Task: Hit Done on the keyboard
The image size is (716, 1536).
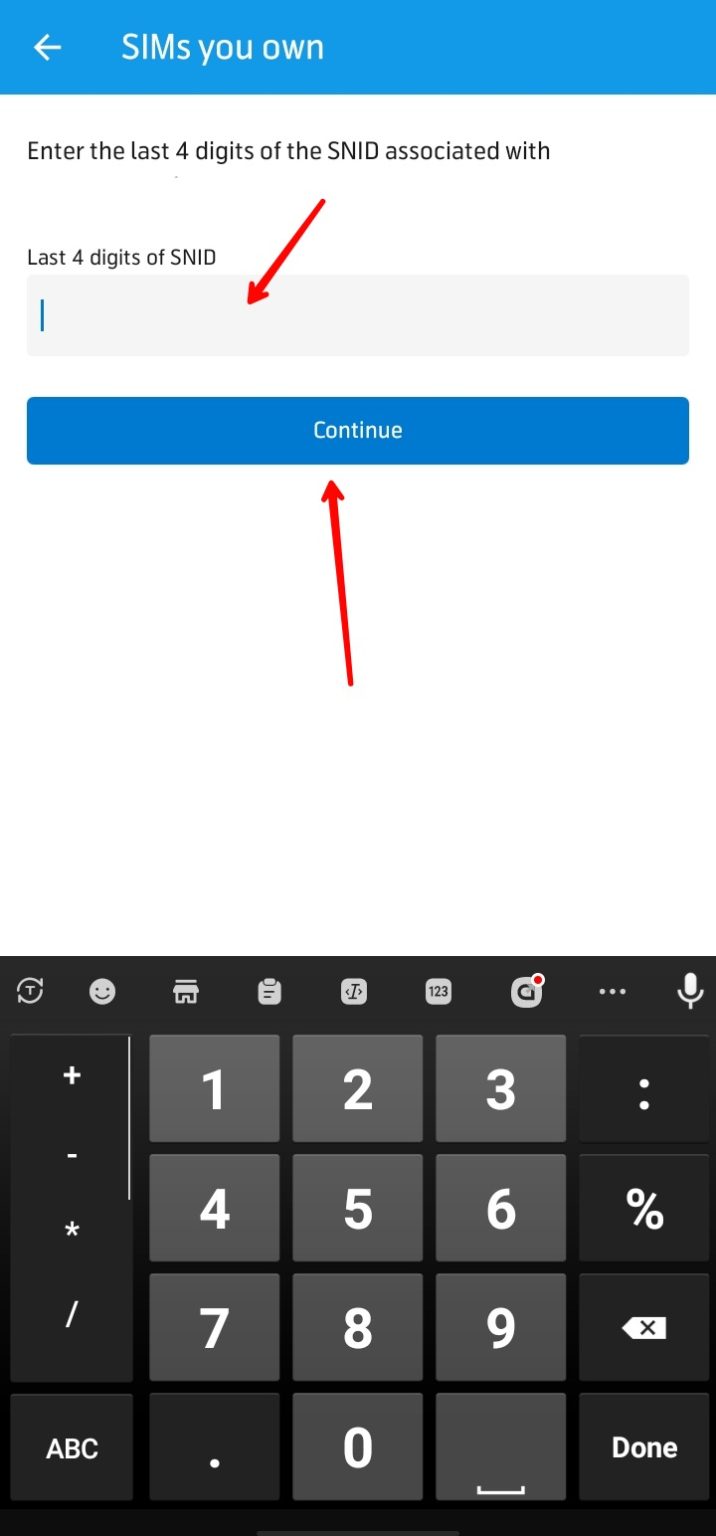Action: pos(644,1447)
